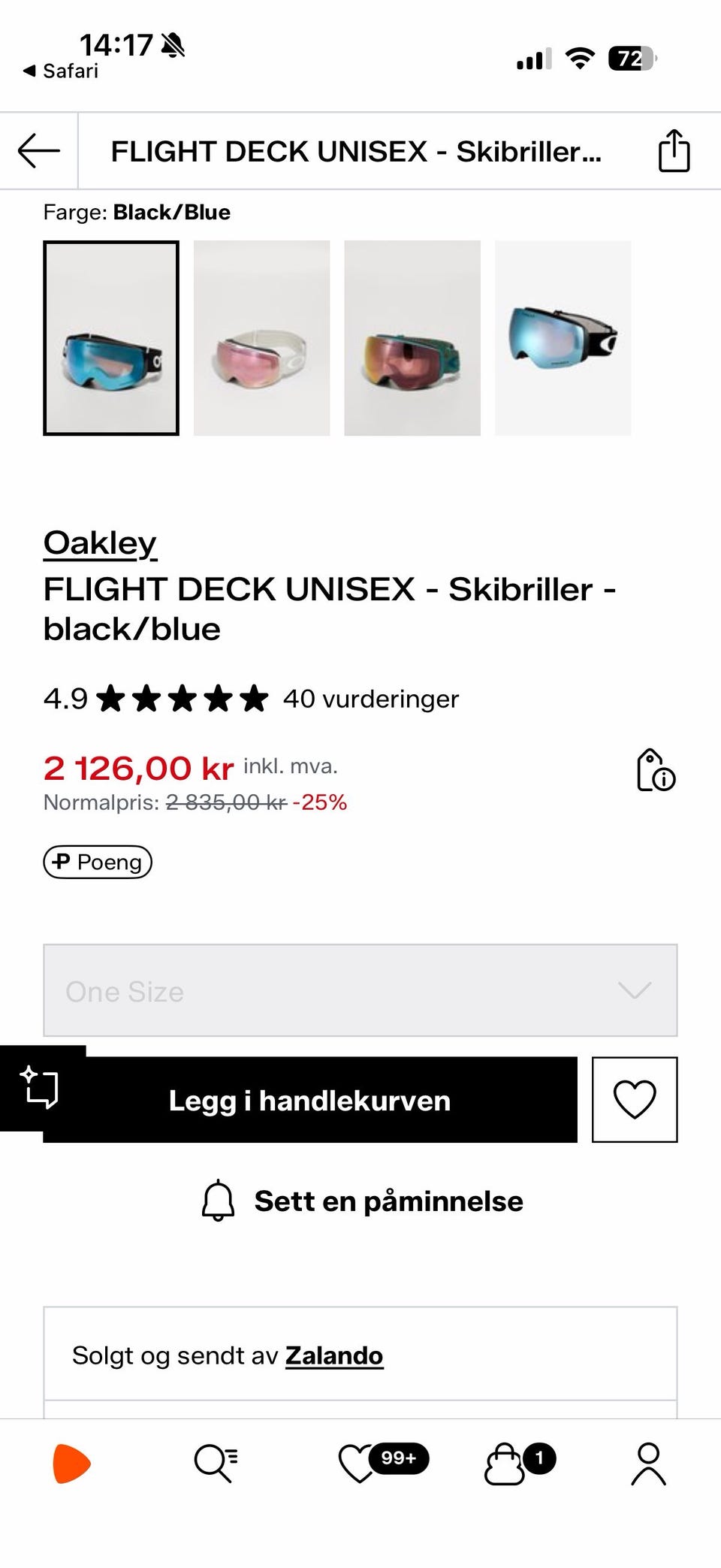The width and height of the screenshot is (721, 1568).
Task: View price details via the price tag icon
Action: coord(654,772)
